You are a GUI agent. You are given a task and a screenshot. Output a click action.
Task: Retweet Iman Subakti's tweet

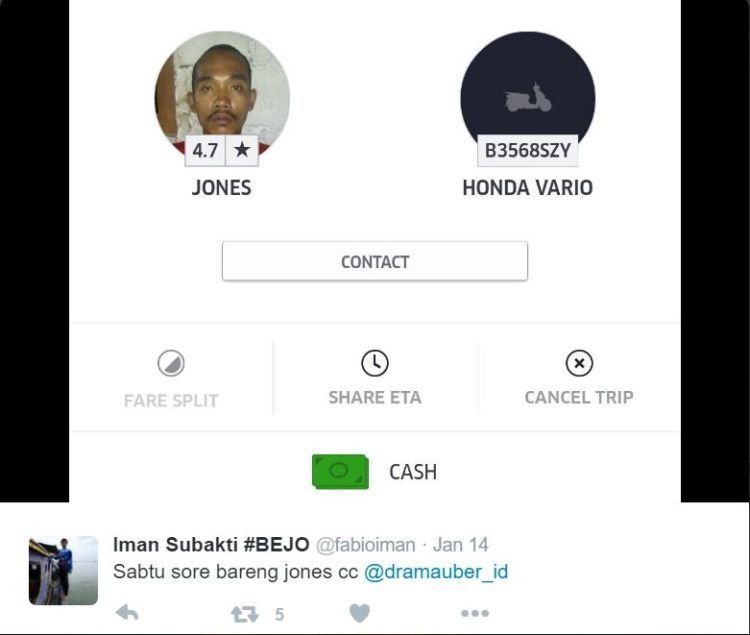245,614
